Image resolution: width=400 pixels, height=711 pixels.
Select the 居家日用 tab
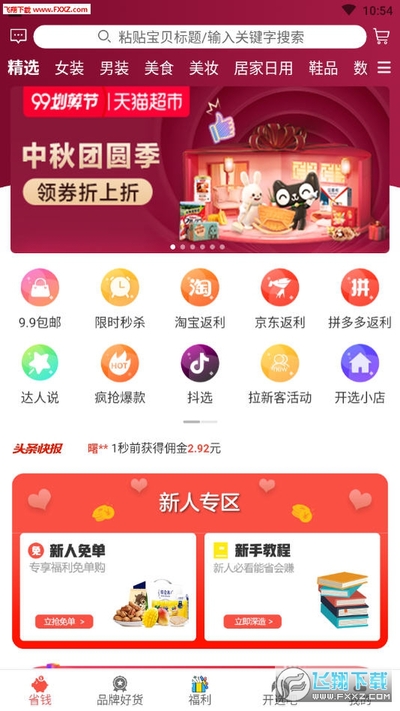point(263,68)
